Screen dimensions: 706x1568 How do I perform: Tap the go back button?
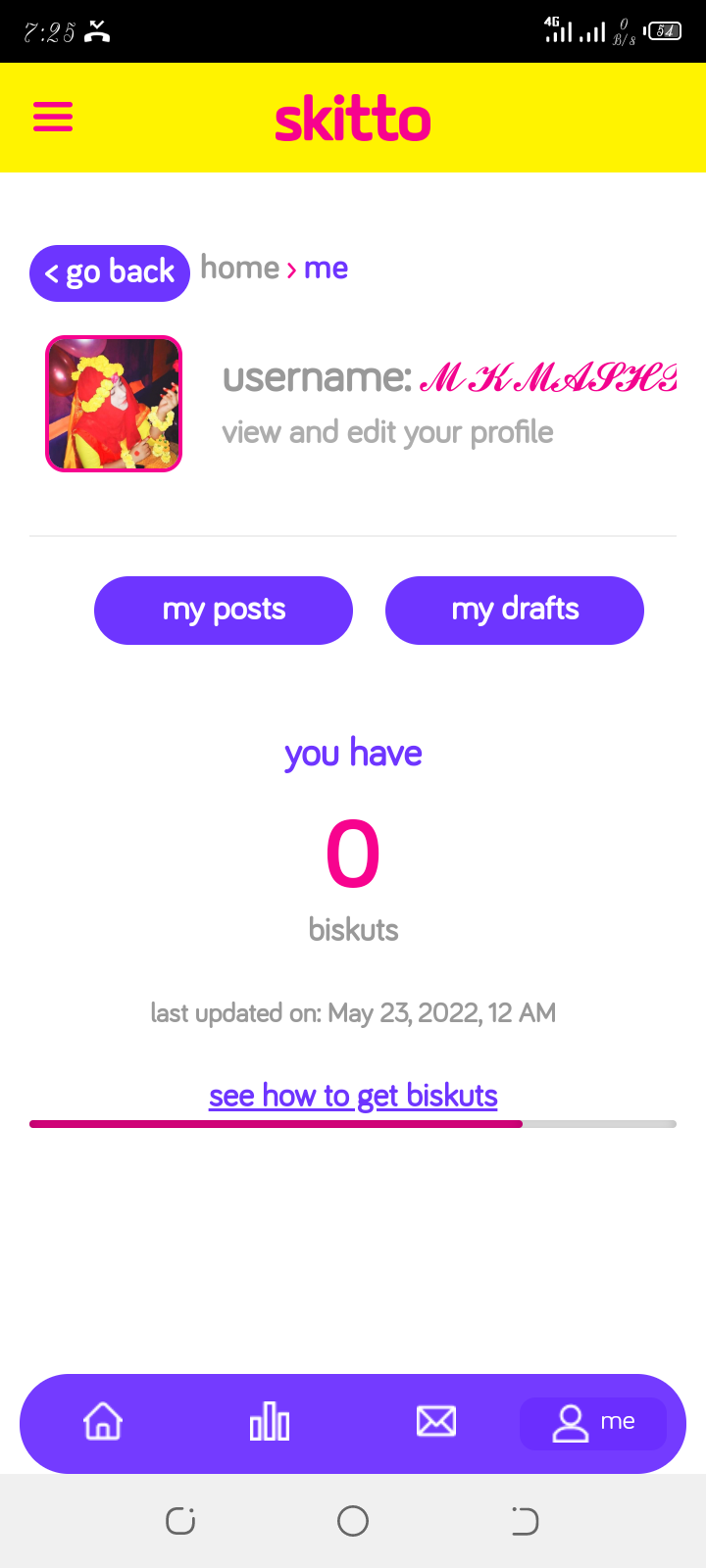click(110, 273)
